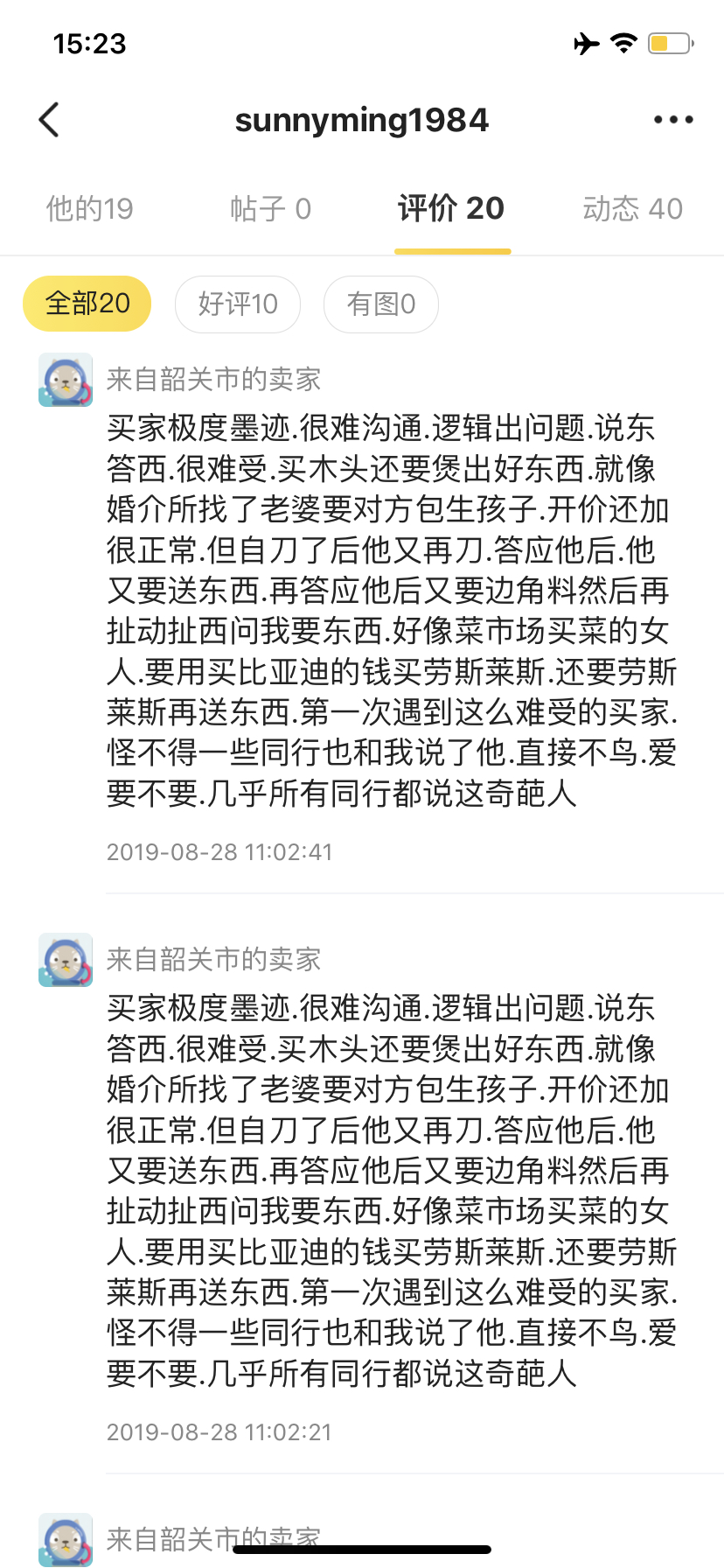The image size is (724, 1568).
Task: Open the 动态 40 tab
Action: pos(632,209)
